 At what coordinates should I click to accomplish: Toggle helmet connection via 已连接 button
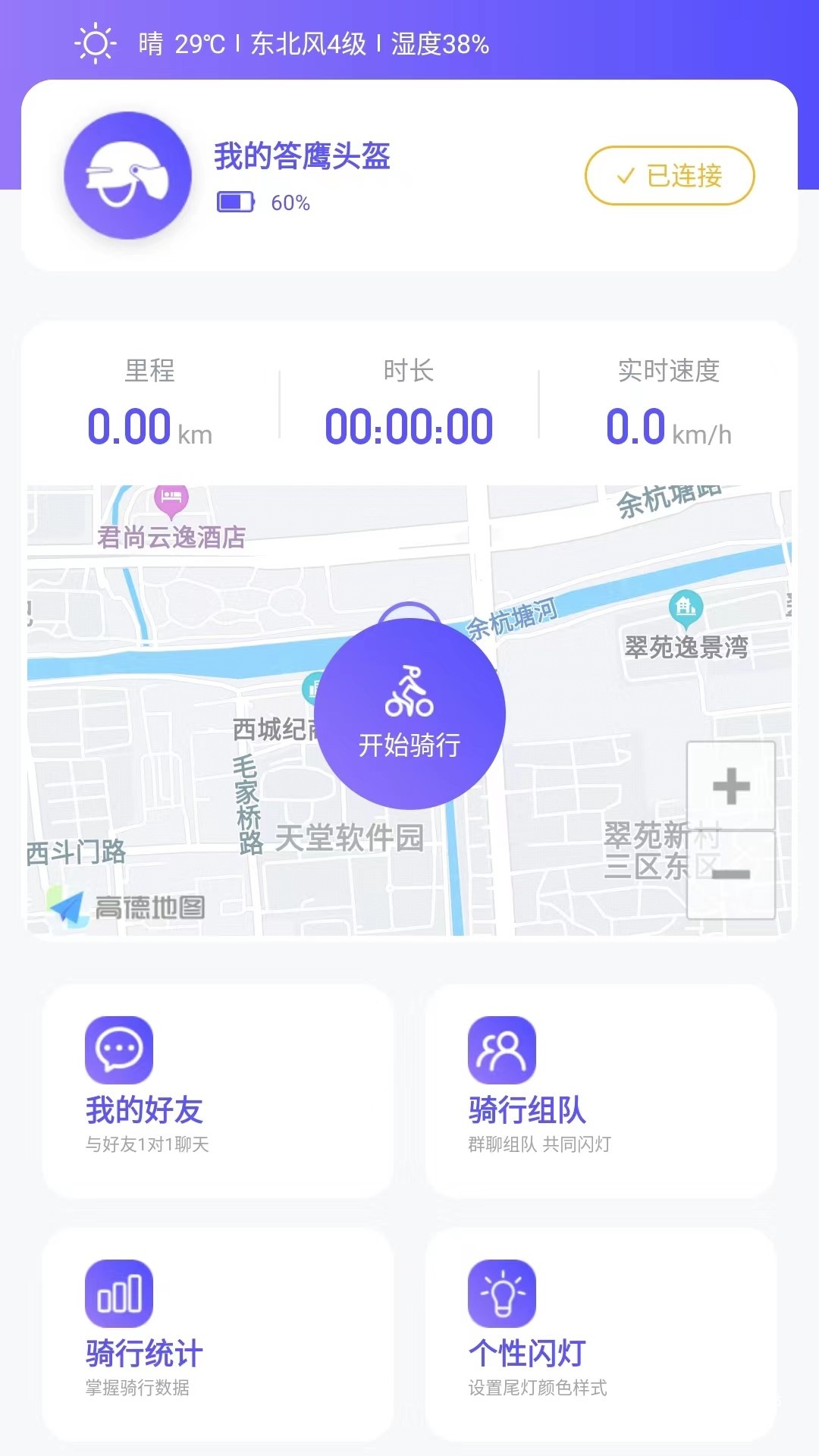click(670, 175)
